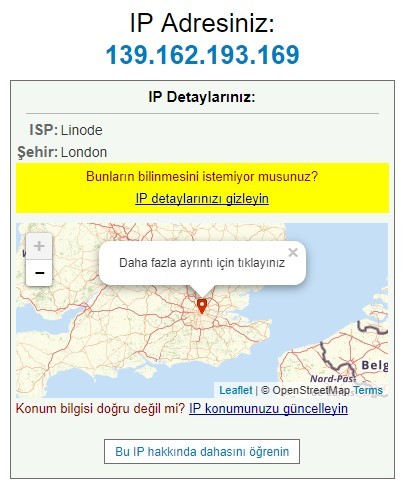
Task: Tap 'Bu IP hakkında dahasını öğrenin' button
Action: (x=202, y=452)
